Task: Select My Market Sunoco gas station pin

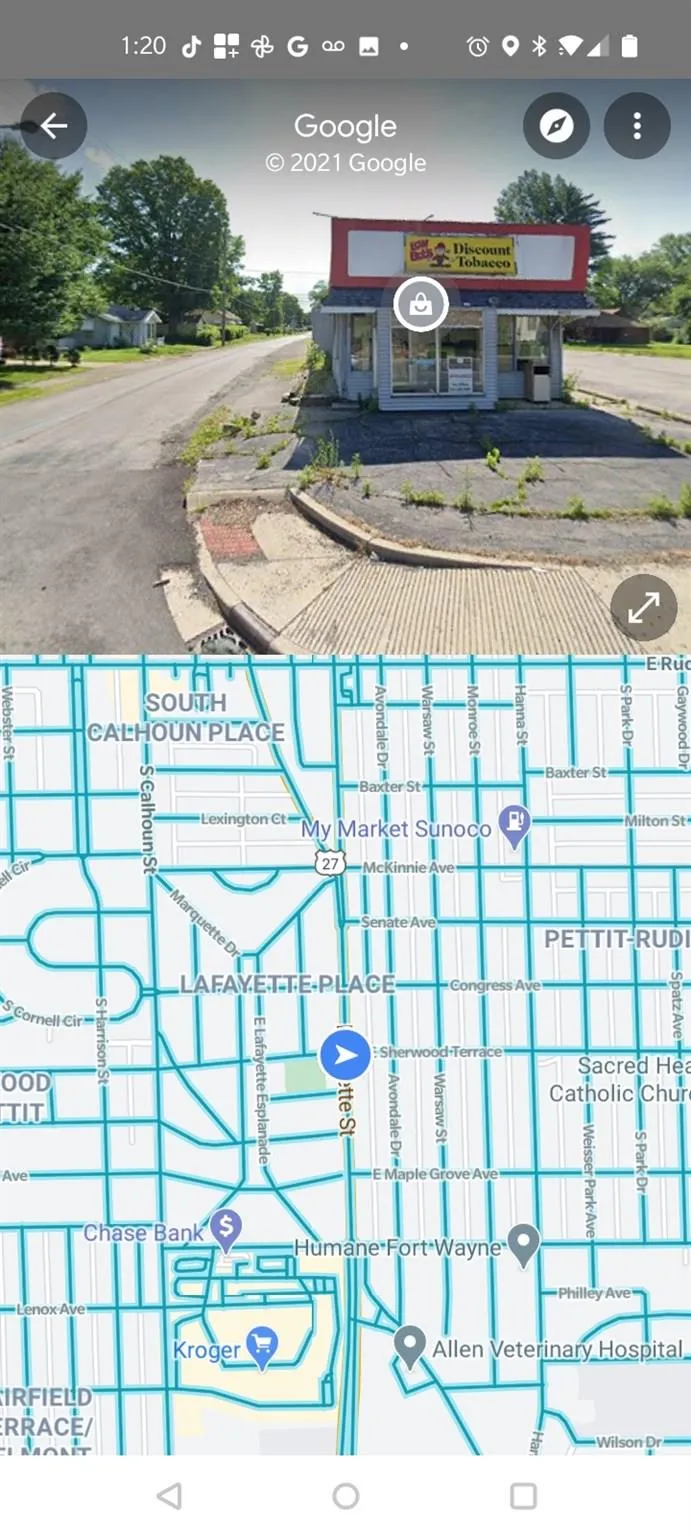Action: pyautogui.click(x=515, y=825)
